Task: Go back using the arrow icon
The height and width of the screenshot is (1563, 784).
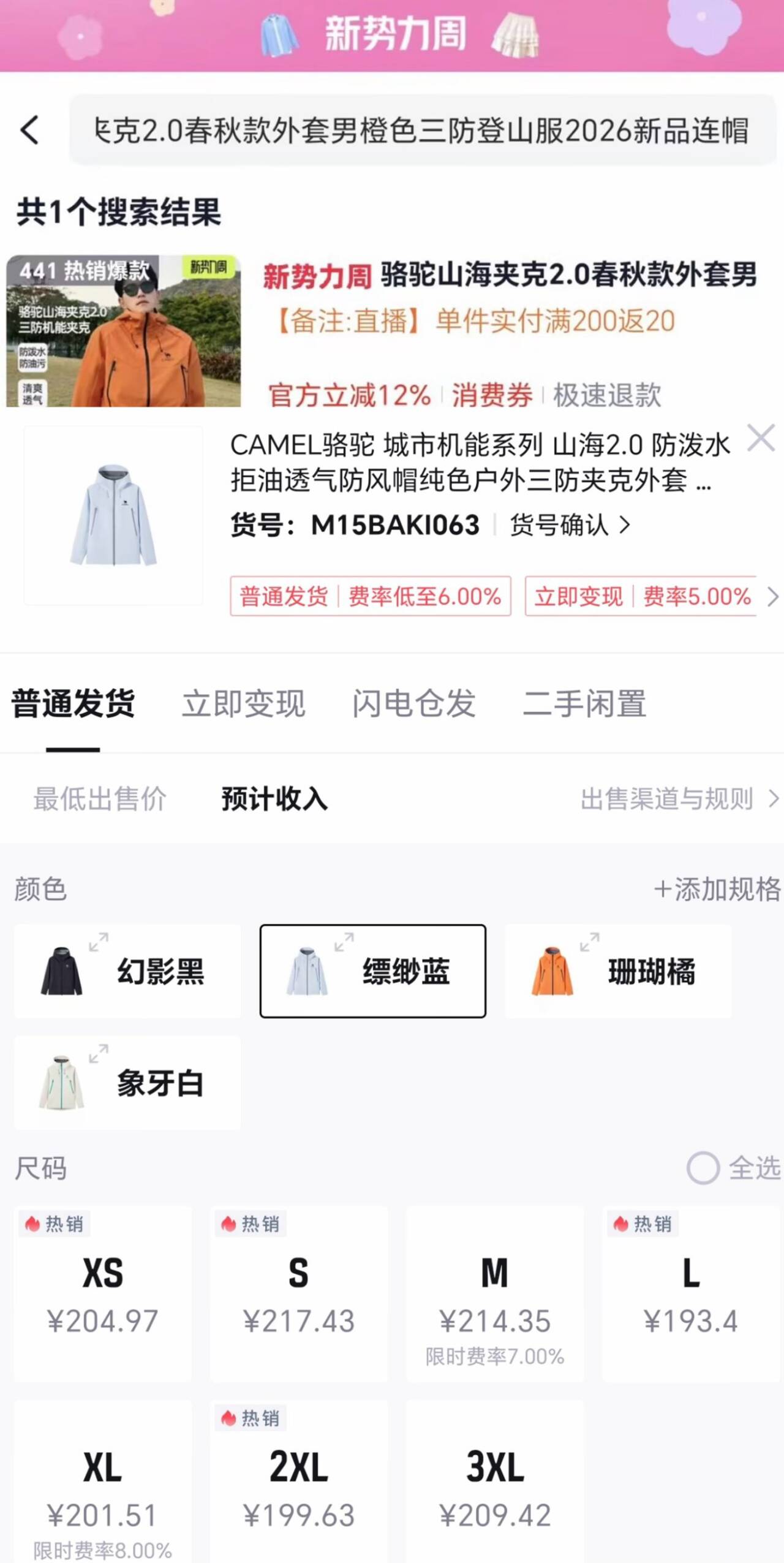Action: coord(29,130)
